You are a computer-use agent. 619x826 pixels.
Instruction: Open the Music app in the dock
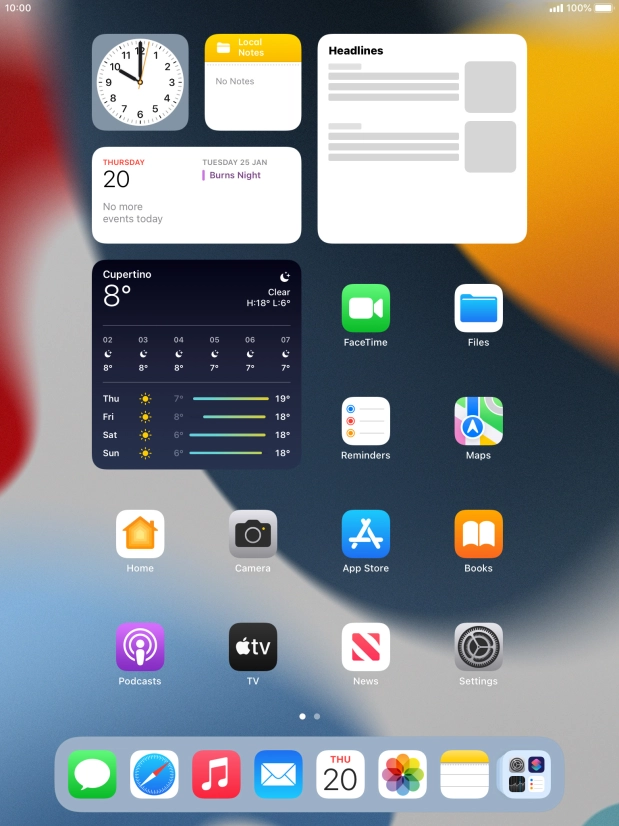(x=216, y=775)
